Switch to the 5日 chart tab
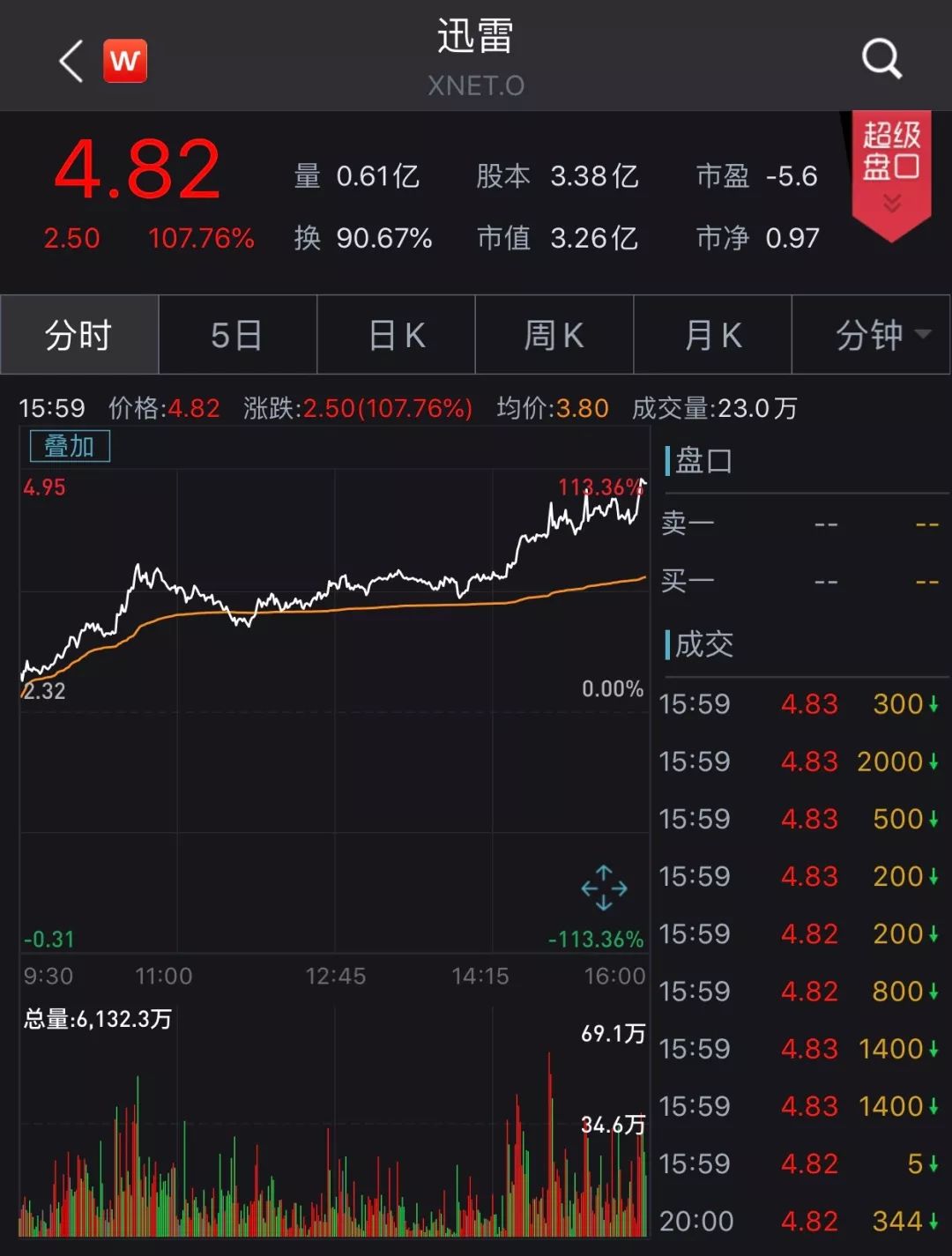The image size is (952, 1256). coord(237,336)
